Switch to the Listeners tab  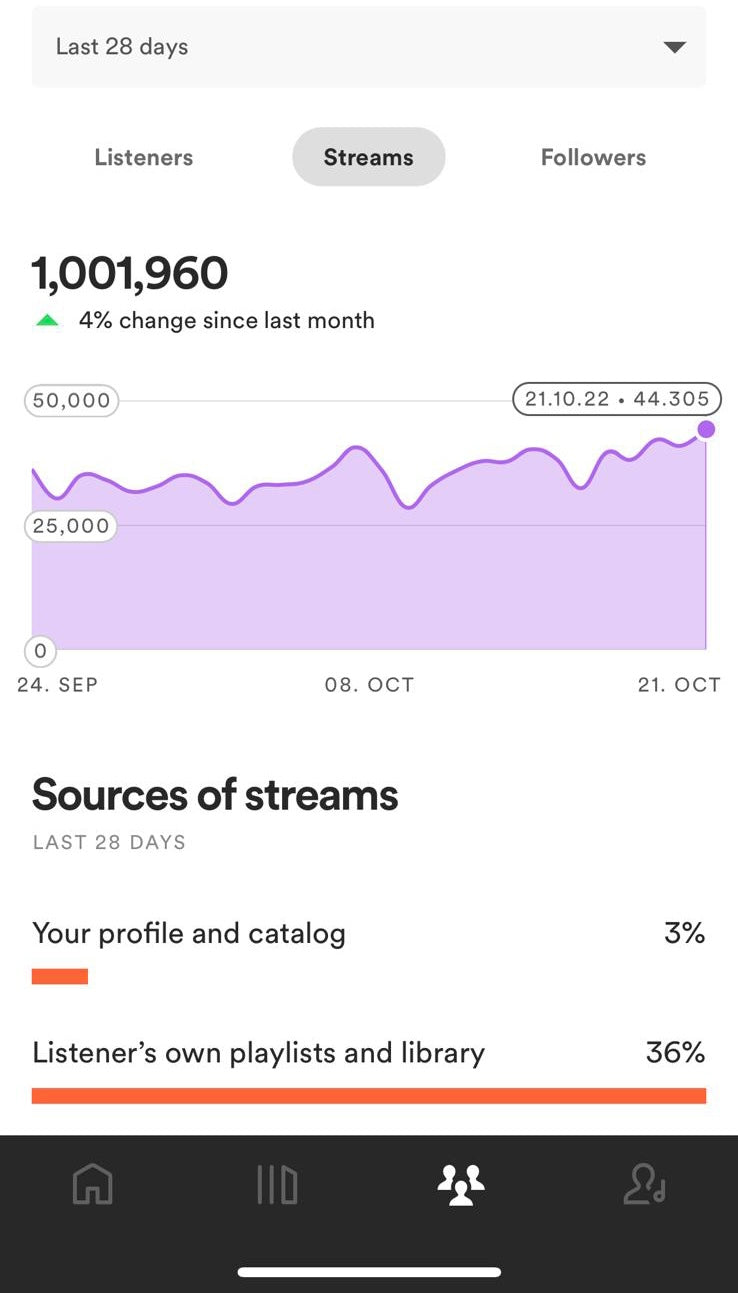click(x=144, y=157)
